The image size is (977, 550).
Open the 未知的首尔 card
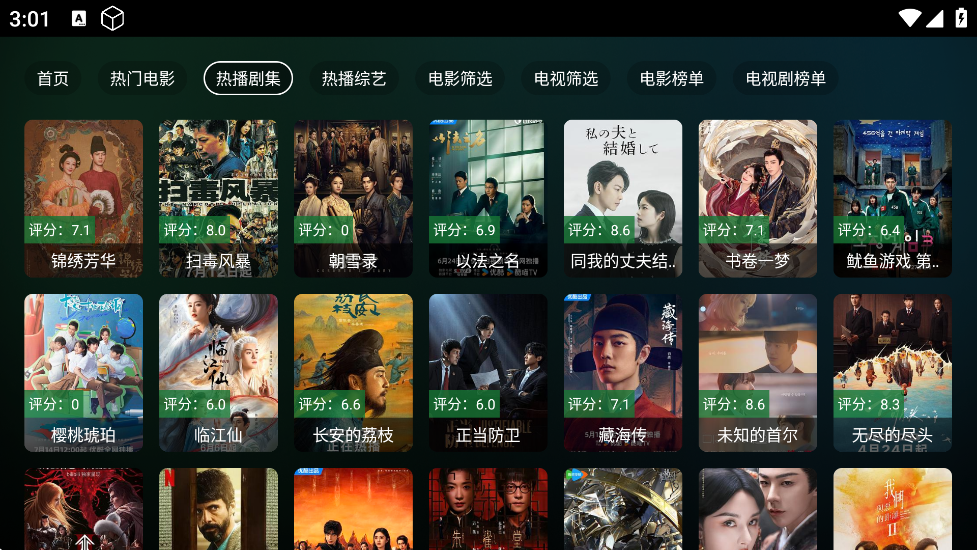pos(758,372)
